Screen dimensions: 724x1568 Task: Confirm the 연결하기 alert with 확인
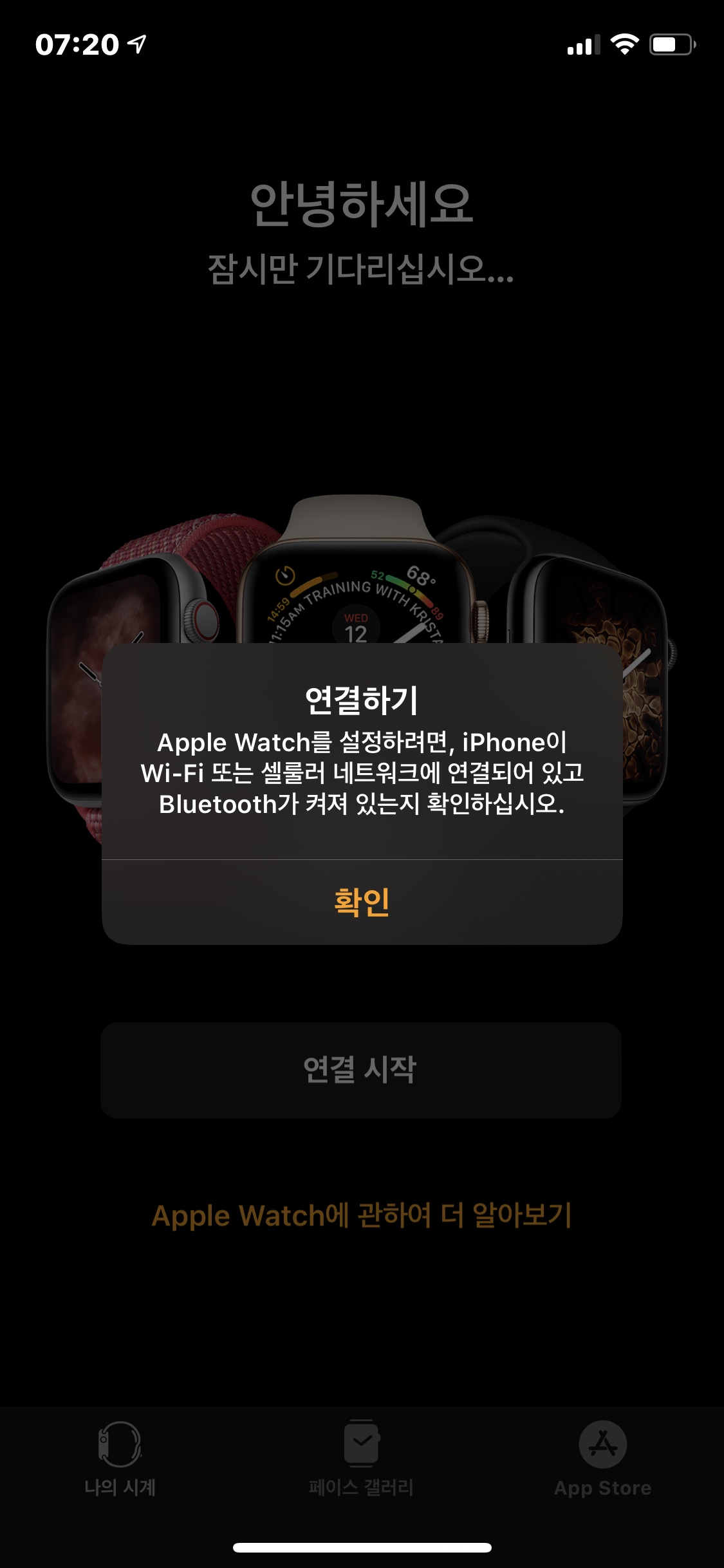click(x=362, y=902)
